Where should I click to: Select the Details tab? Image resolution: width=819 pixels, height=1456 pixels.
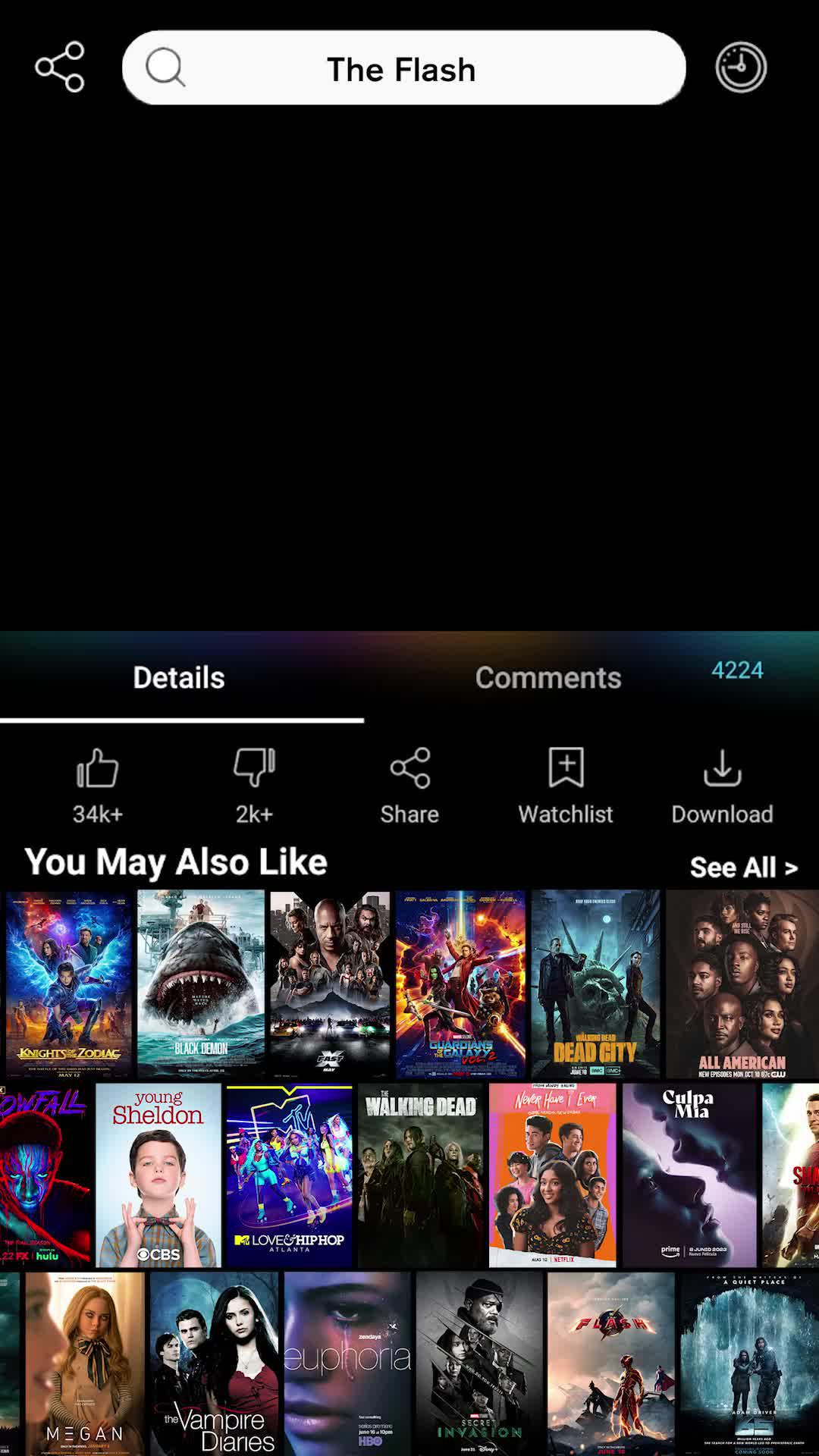(179, 677)
